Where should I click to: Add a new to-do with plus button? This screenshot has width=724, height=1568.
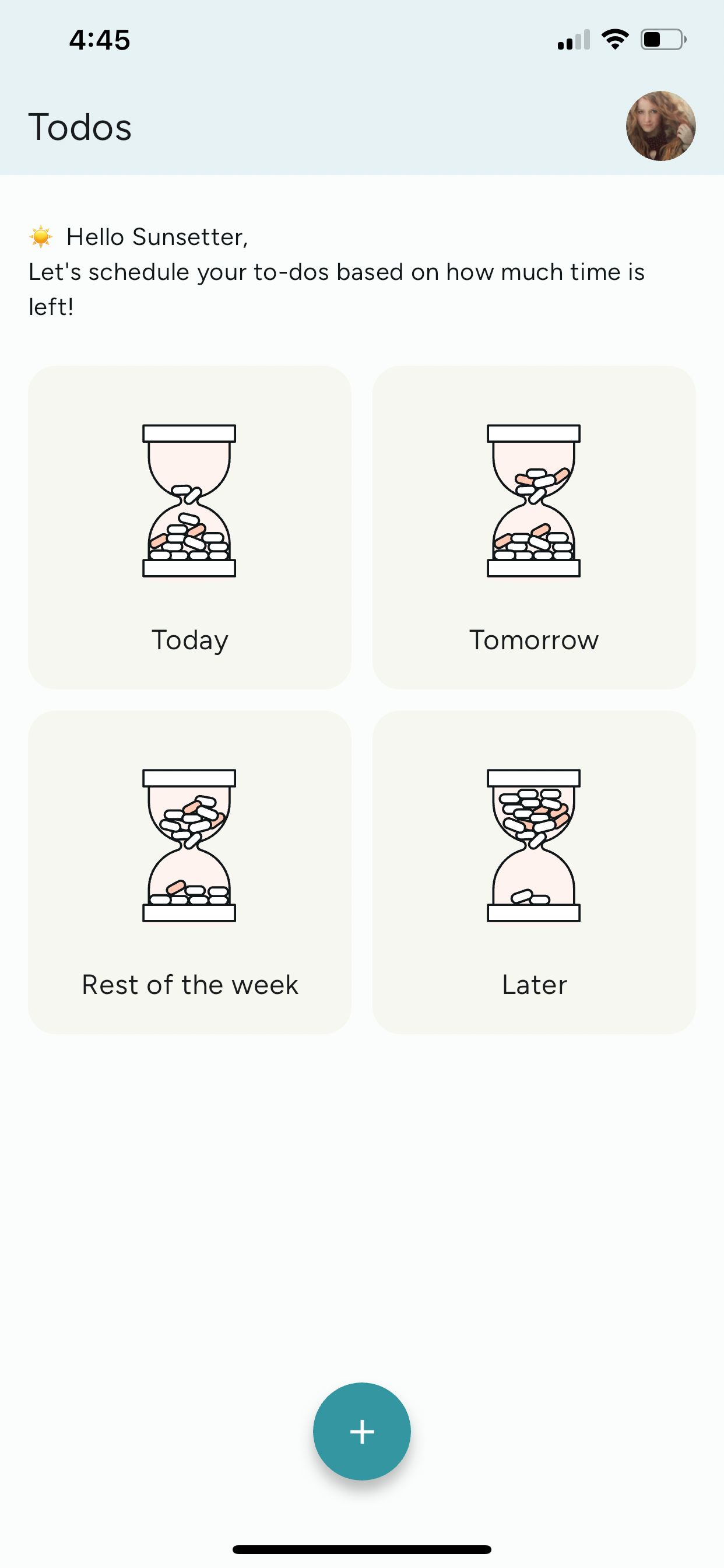click(361, 1431)
